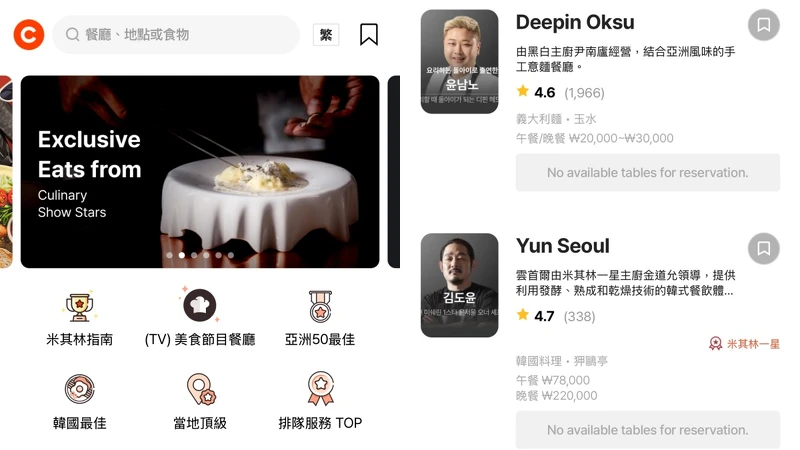
Task: Open the 韓國最佳 category
Action: point(80,400)
